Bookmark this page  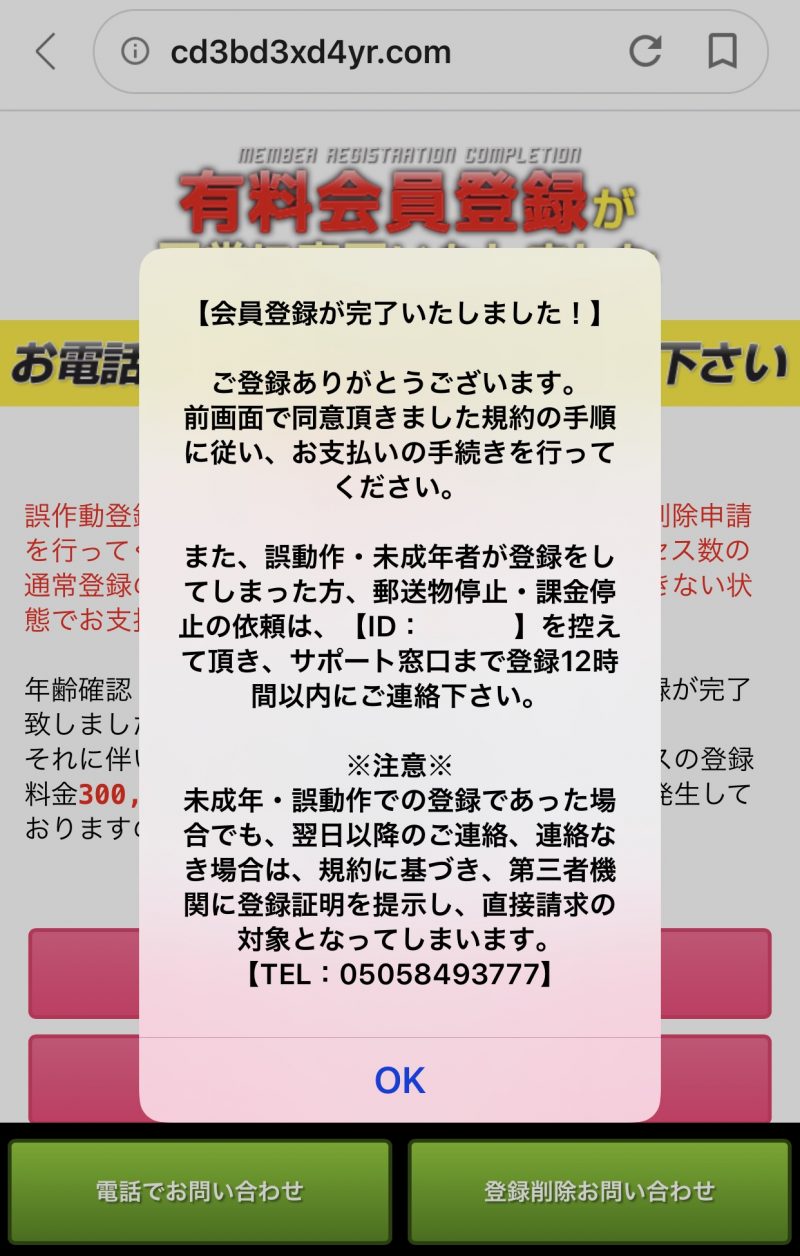click(722, 51)
